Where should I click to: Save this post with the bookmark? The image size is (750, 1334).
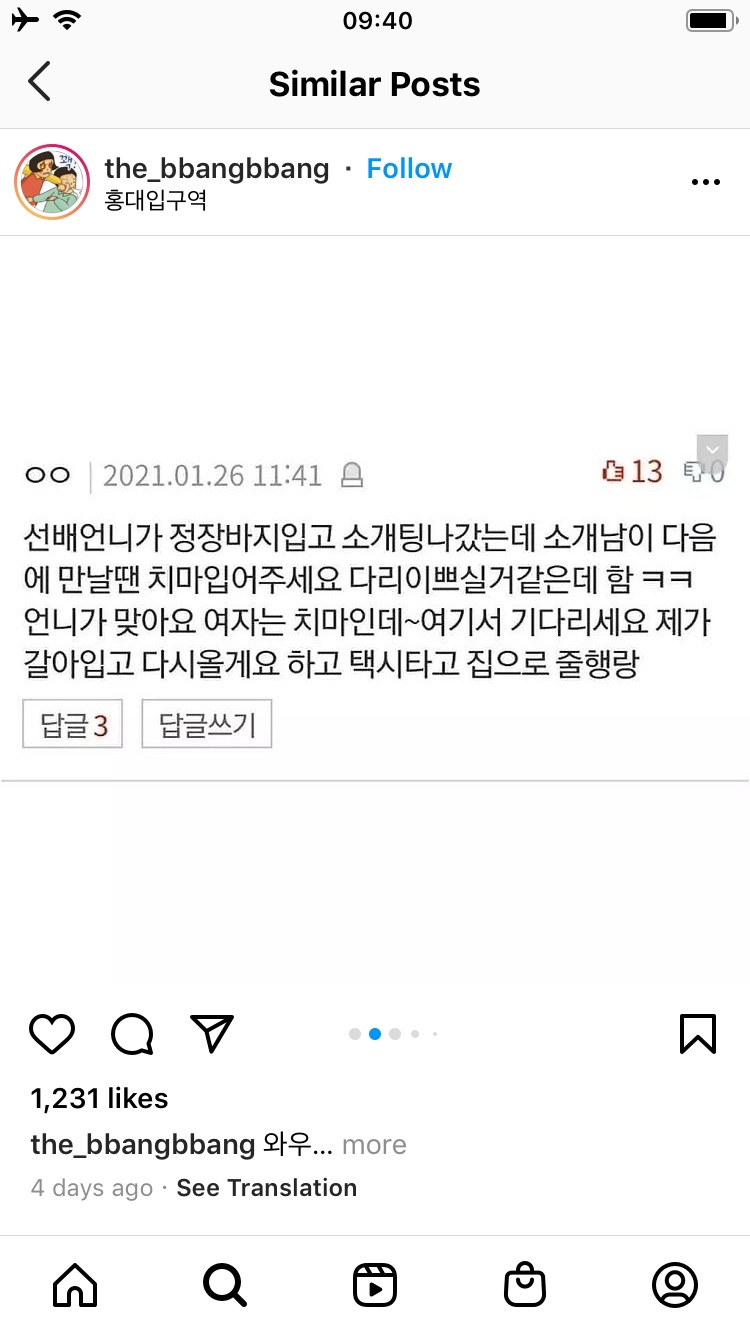(697, 1034)
